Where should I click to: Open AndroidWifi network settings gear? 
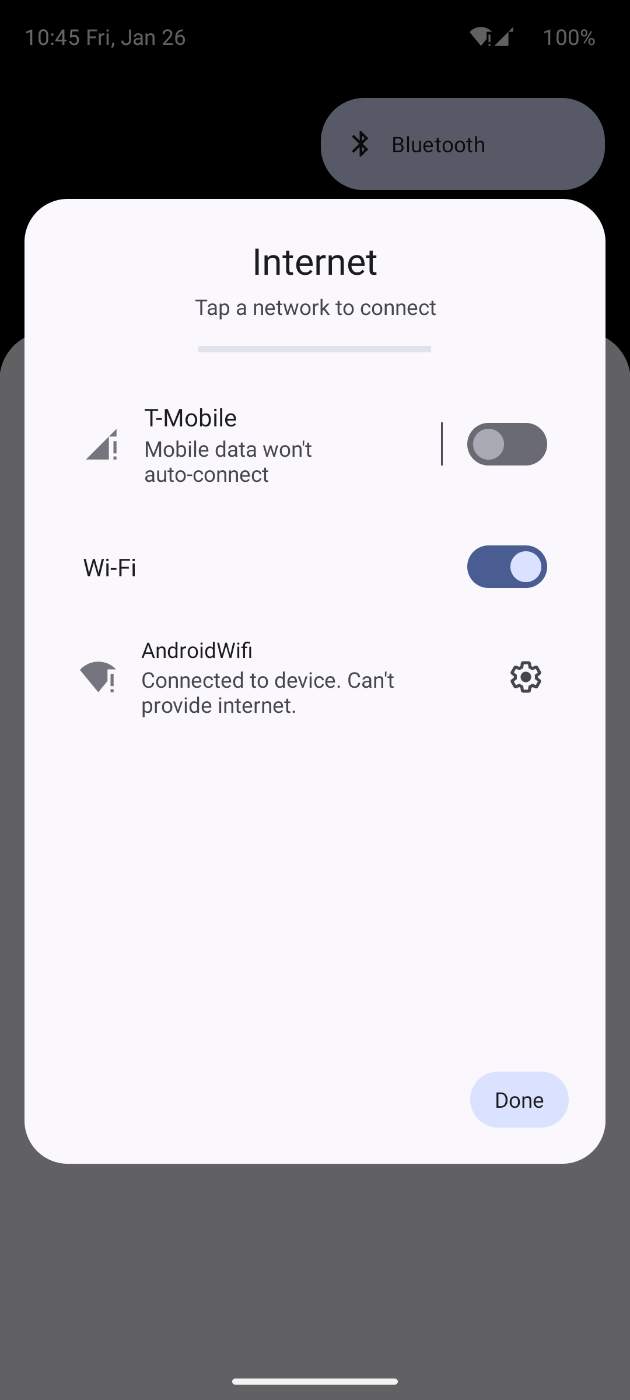[x=526, y=678]
